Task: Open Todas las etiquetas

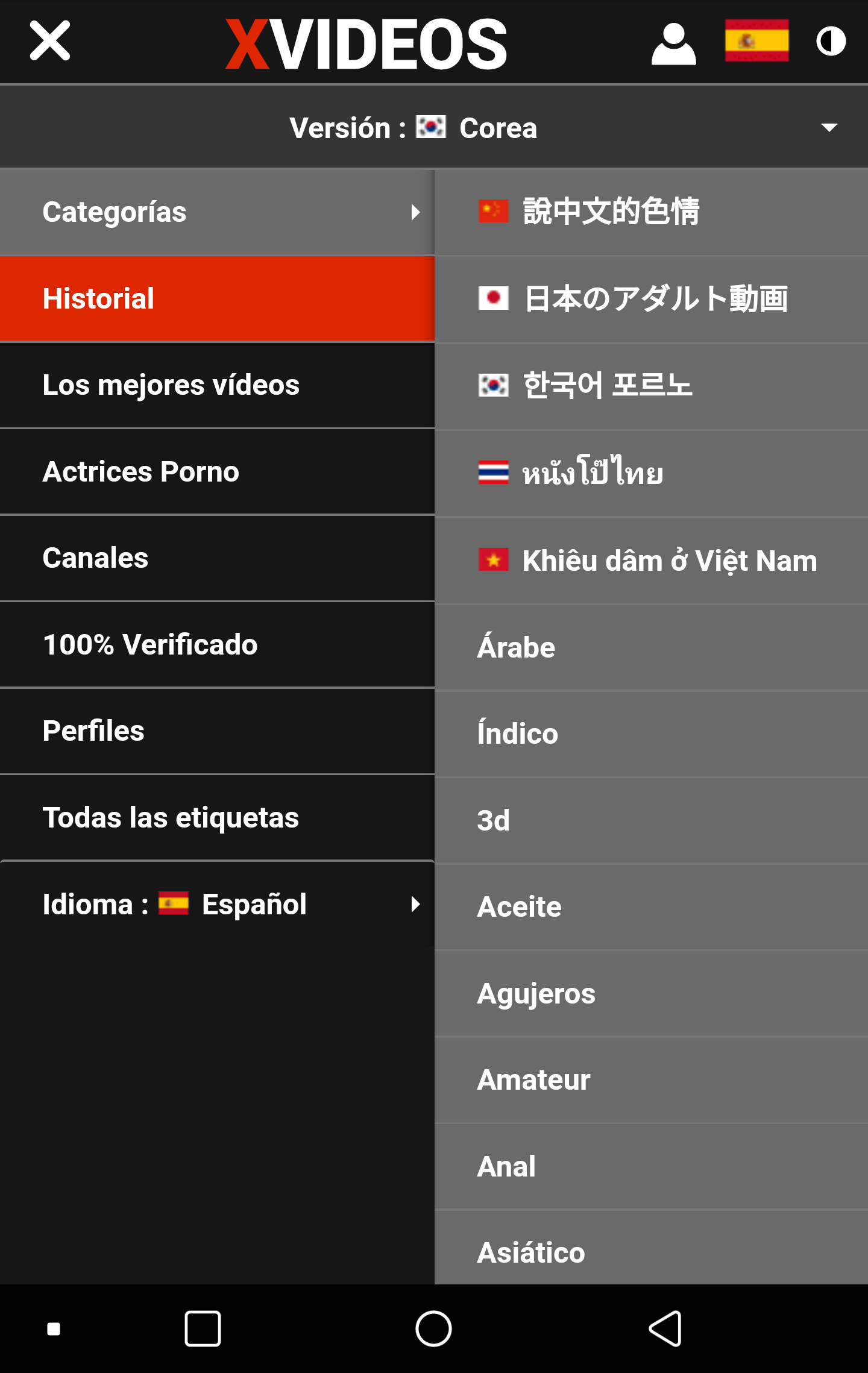Action: pyautogui.click(x=217, y=818)
